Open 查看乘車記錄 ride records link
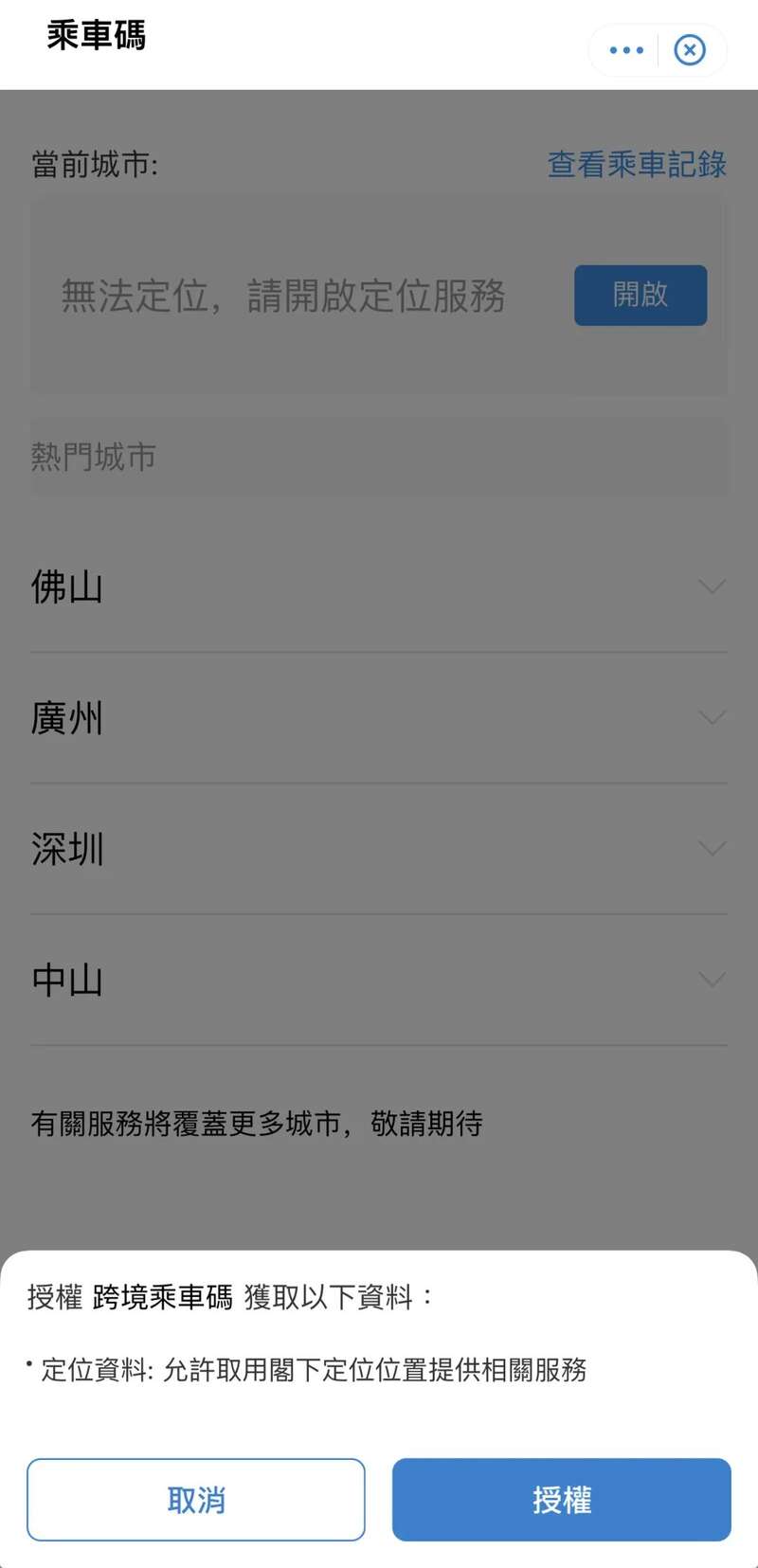Image resolution: width=758 pixels, height=1568 pixels. 637,164
